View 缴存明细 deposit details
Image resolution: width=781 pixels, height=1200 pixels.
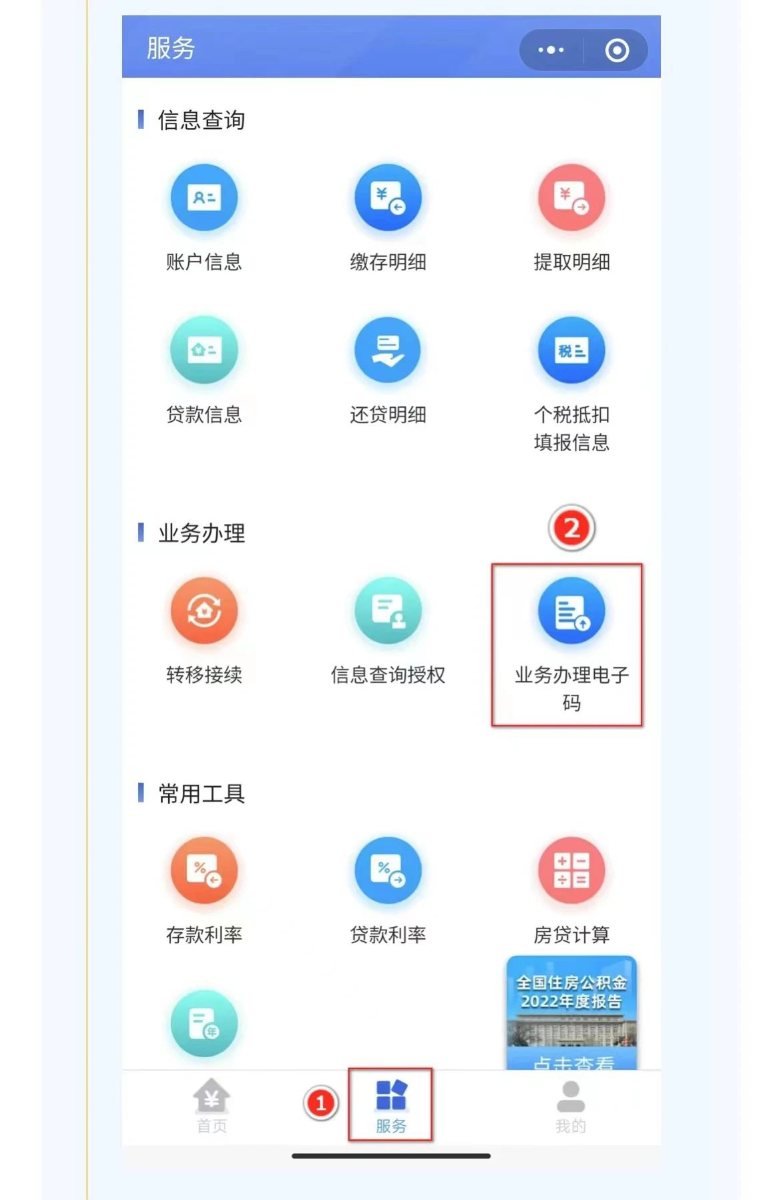pos(388,198)
